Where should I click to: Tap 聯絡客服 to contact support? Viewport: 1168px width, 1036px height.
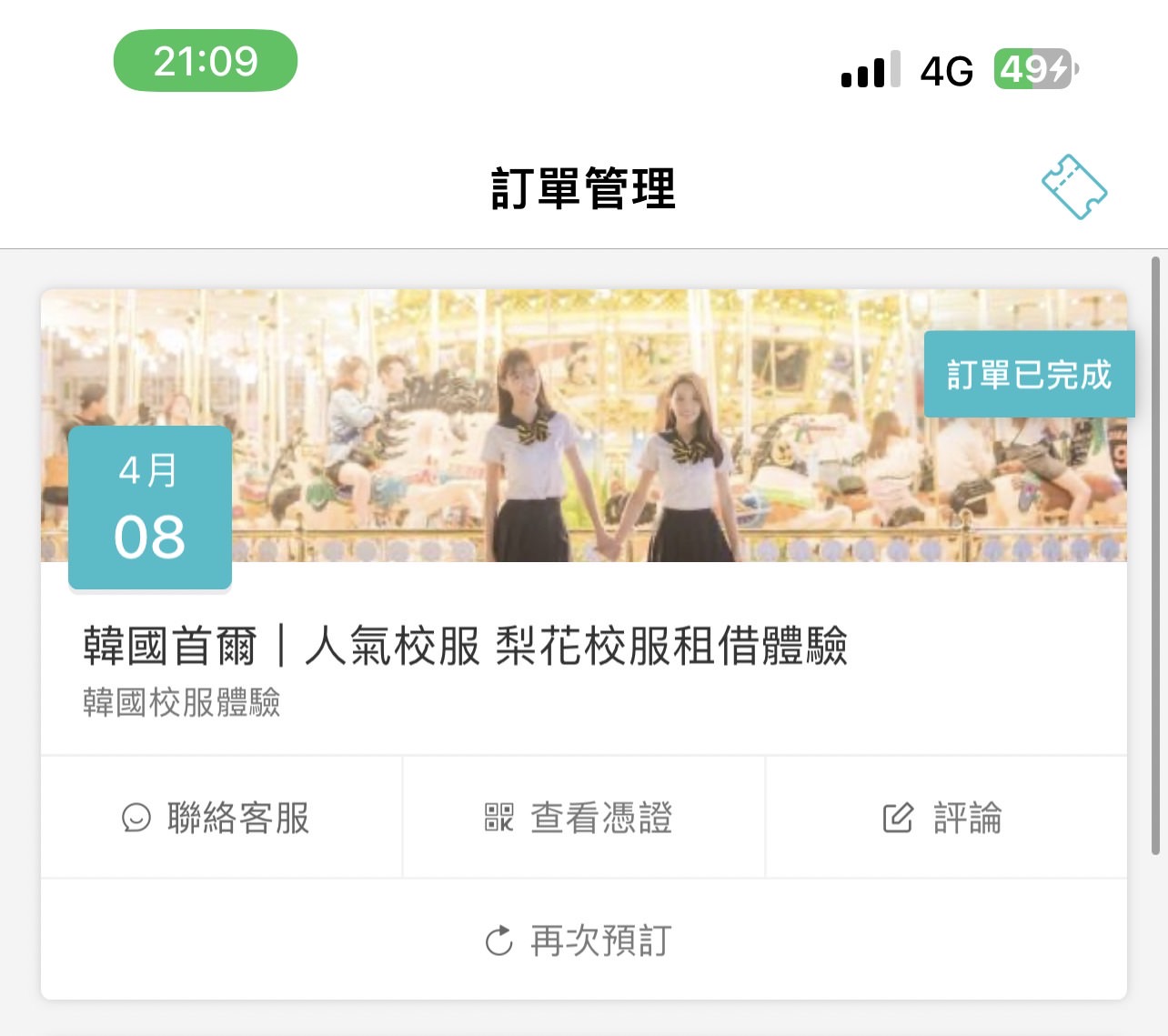click(218, 818)
